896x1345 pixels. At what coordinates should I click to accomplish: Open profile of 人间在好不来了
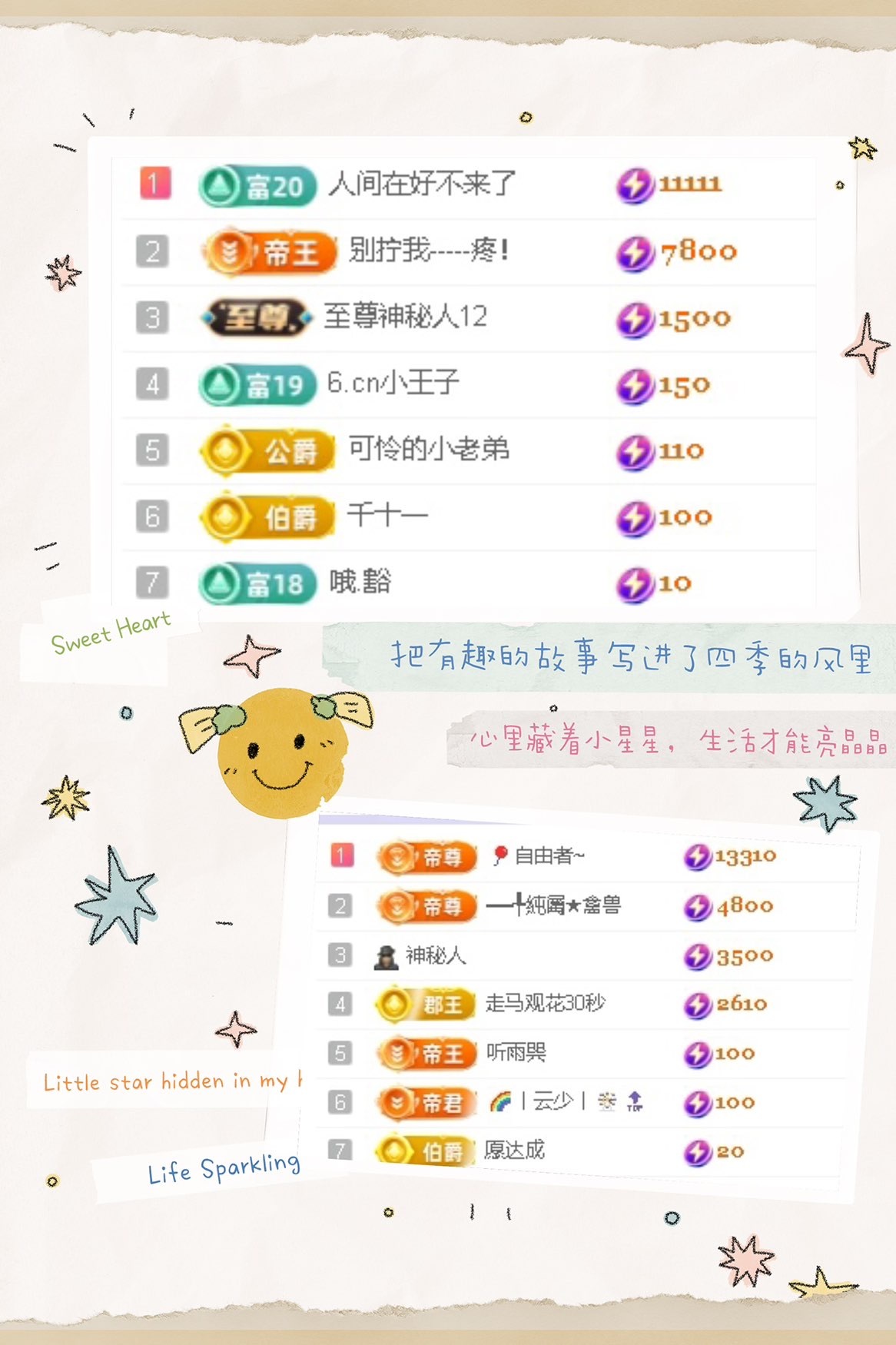coord(421,184)
